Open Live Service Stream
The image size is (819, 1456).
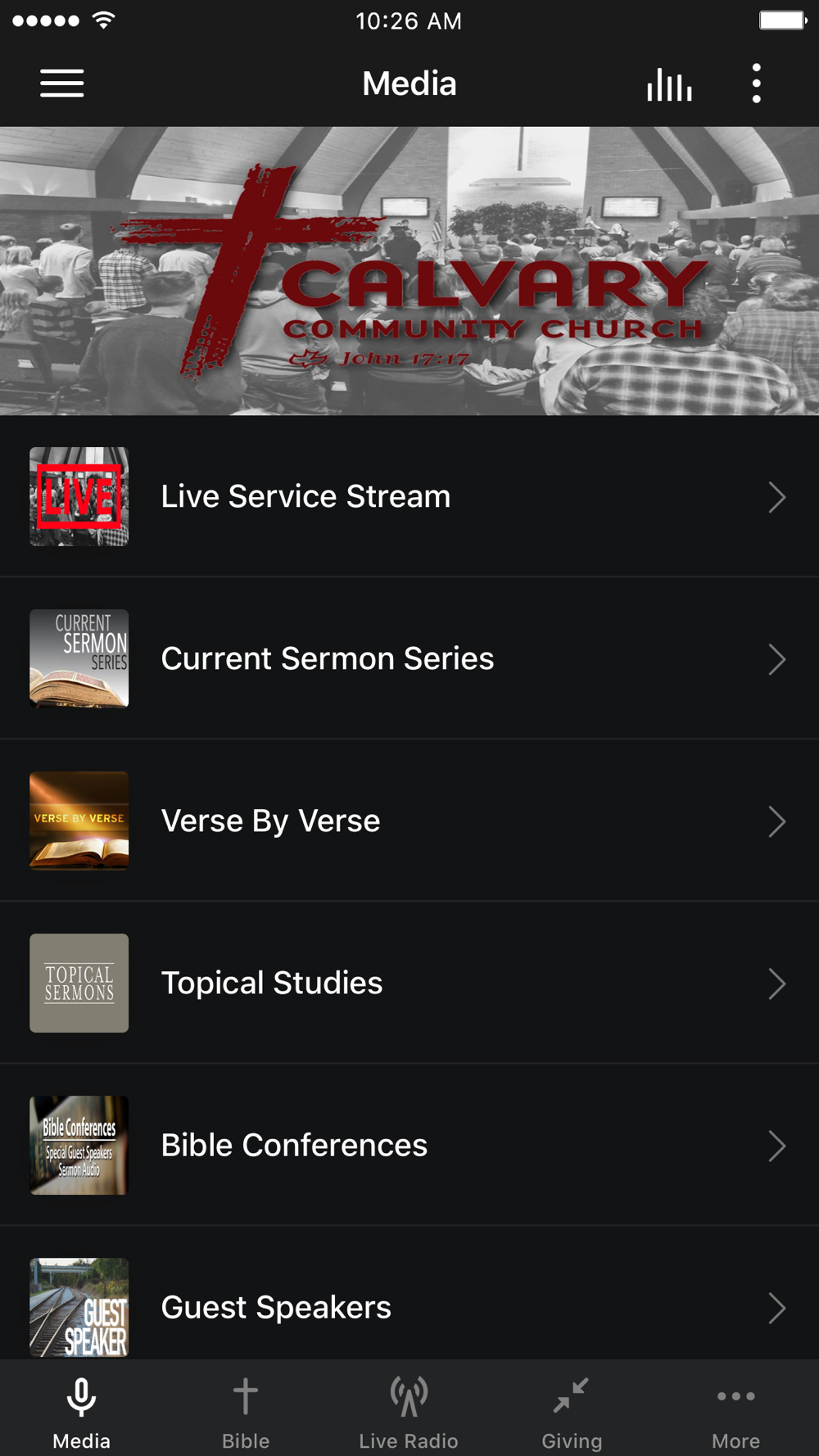[x=409, y=496]
